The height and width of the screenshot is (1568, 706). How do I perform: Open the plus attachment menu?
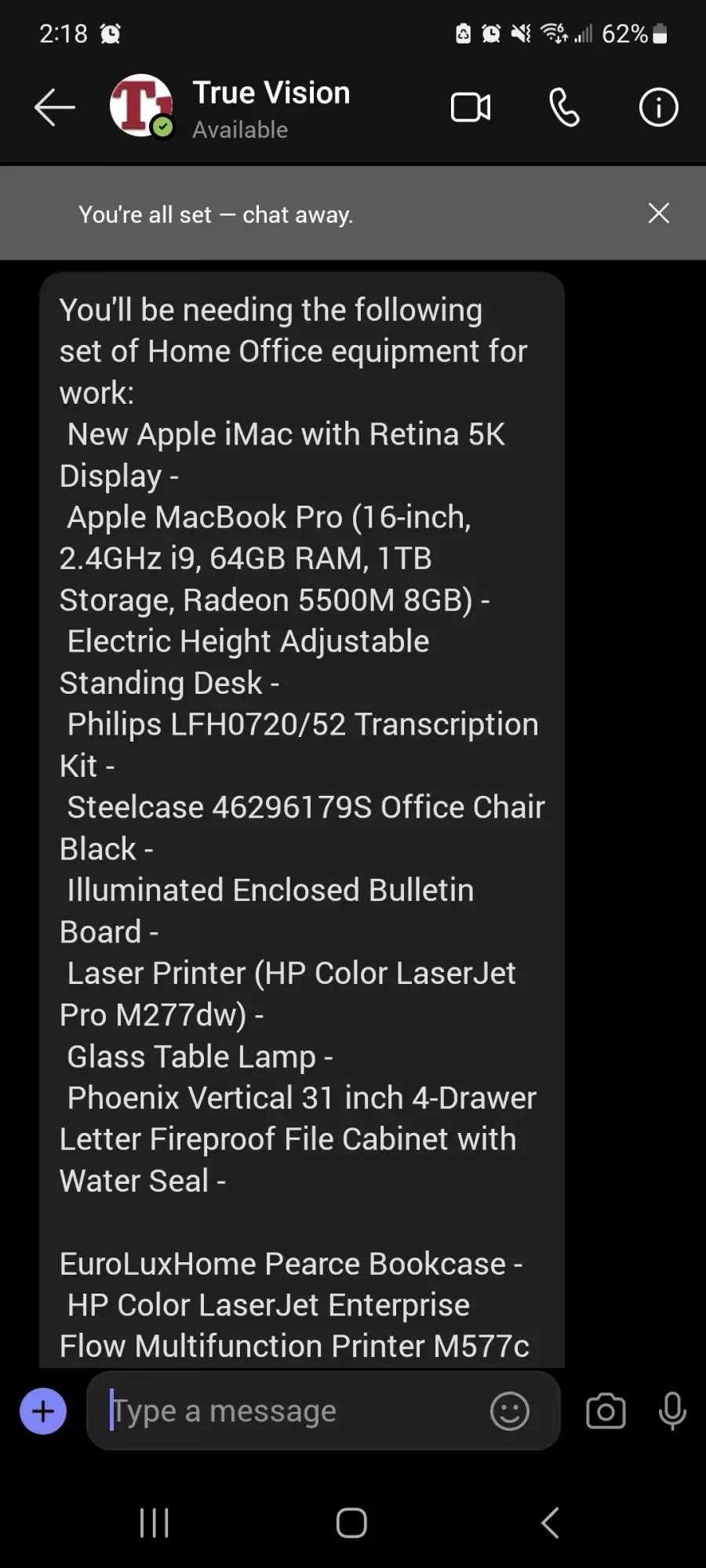tap(43, 1411)
